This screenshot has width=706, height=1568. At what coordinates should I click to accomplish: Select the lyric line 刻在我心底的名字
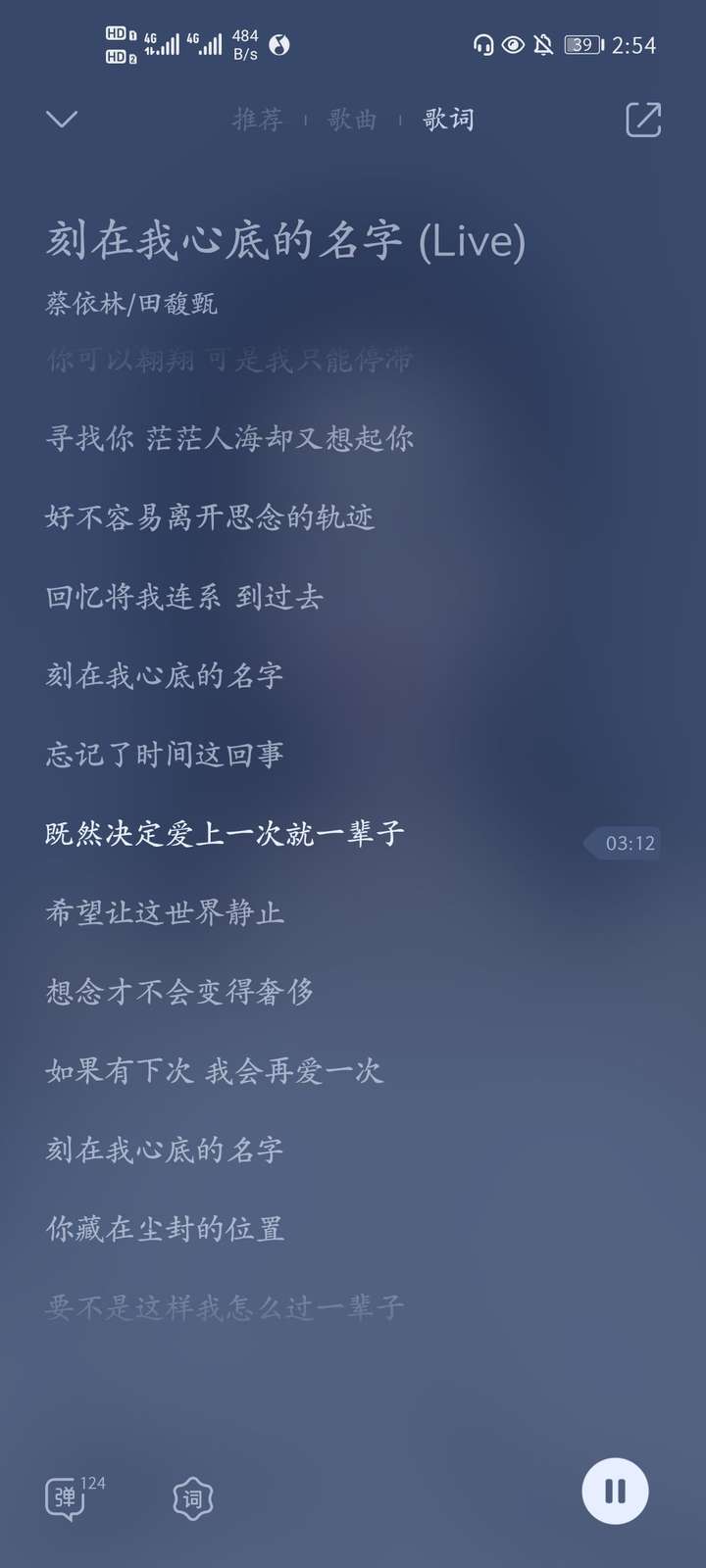coord(164,675)
